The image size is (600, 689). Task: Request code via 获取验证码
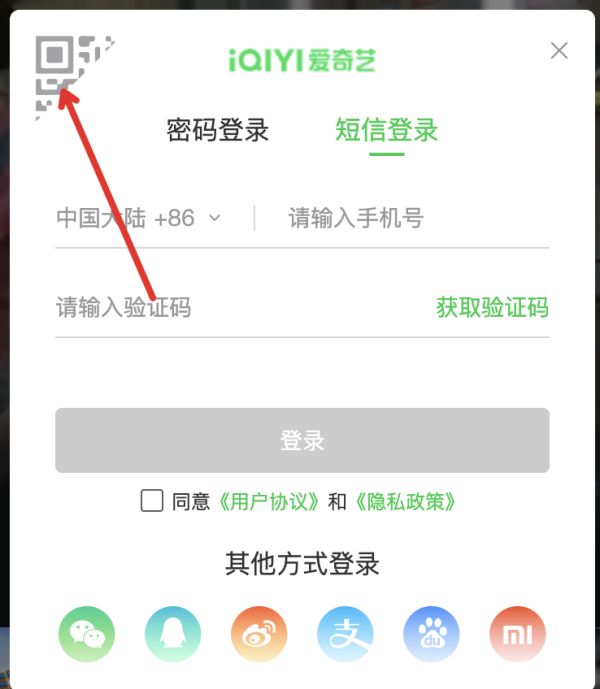click(492, 307)
